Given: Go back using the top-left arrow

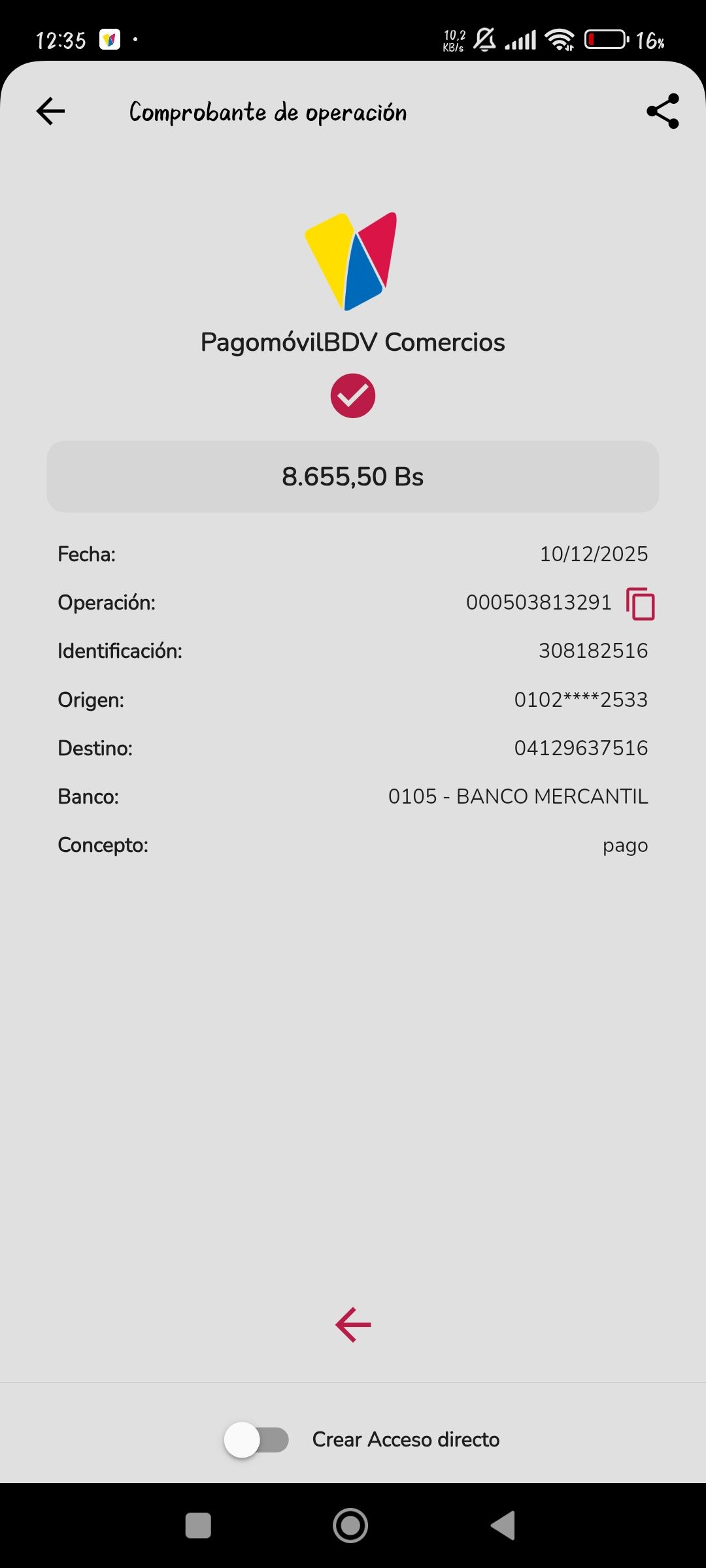Looking at the screenshot, I should coord(50,111).
